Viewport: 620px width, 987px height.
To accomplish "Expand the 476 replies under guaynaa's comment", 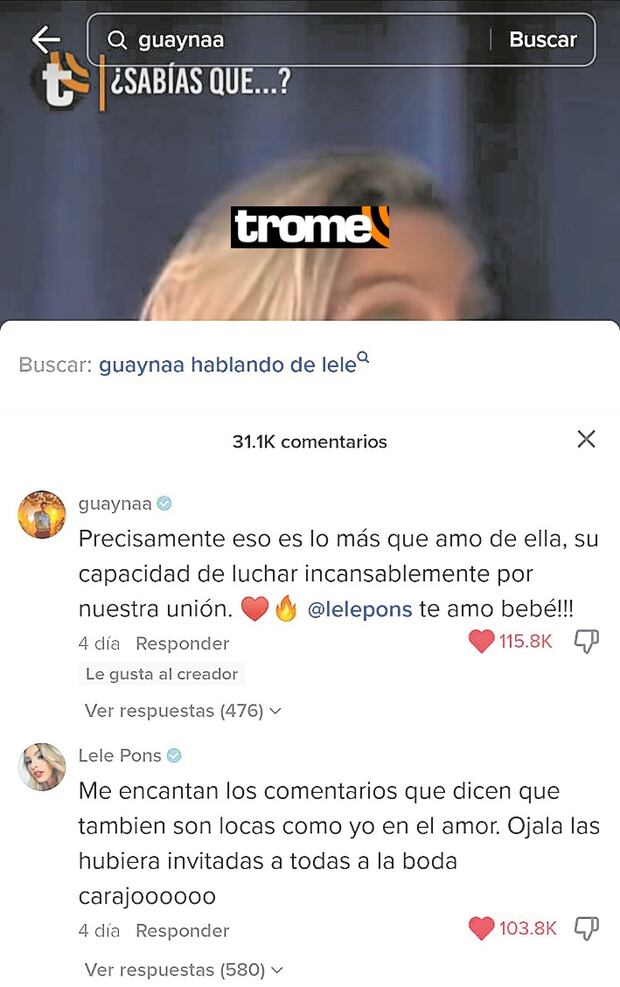I will [x=182, y=711].
